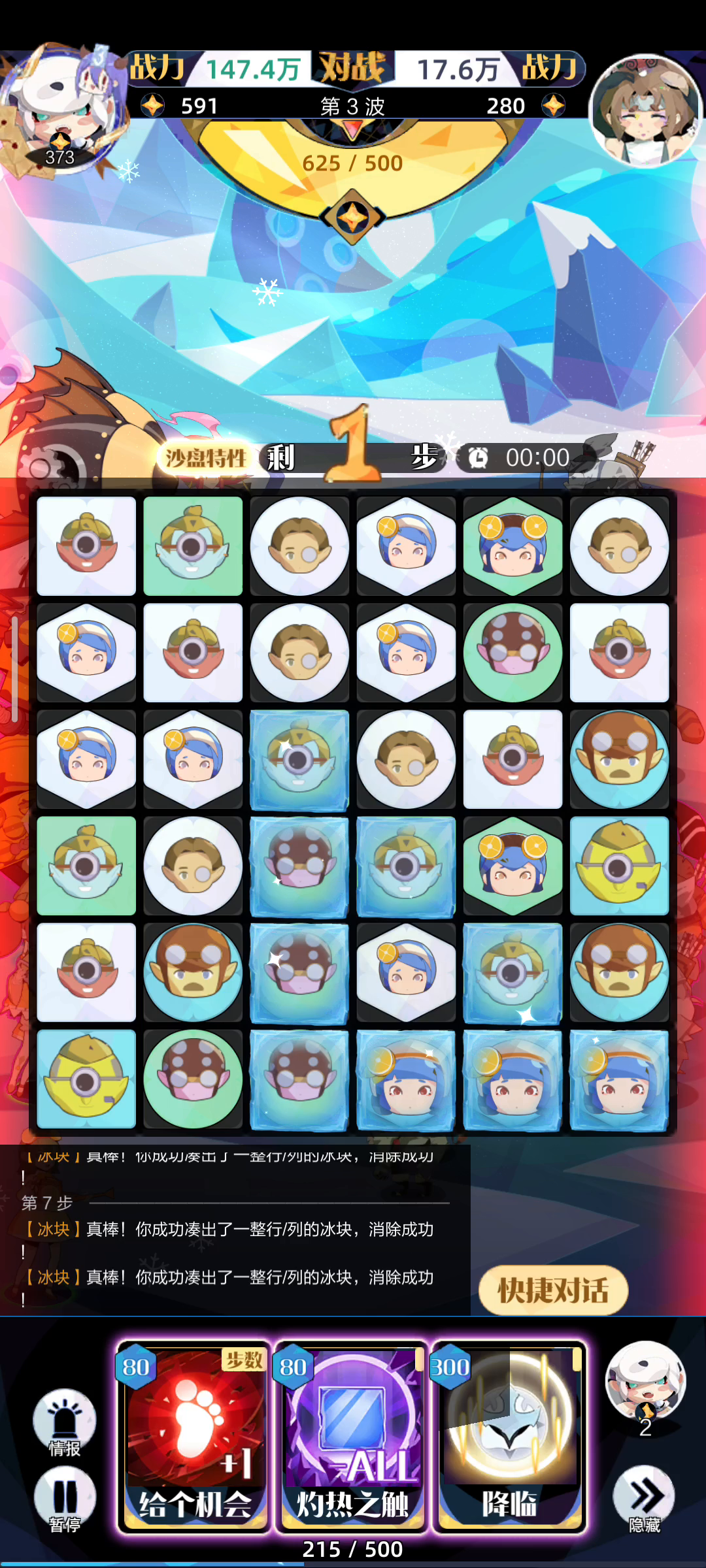Open 沙盘特性 sandbox traits
Screen dimensions: 706x1568
205,458
